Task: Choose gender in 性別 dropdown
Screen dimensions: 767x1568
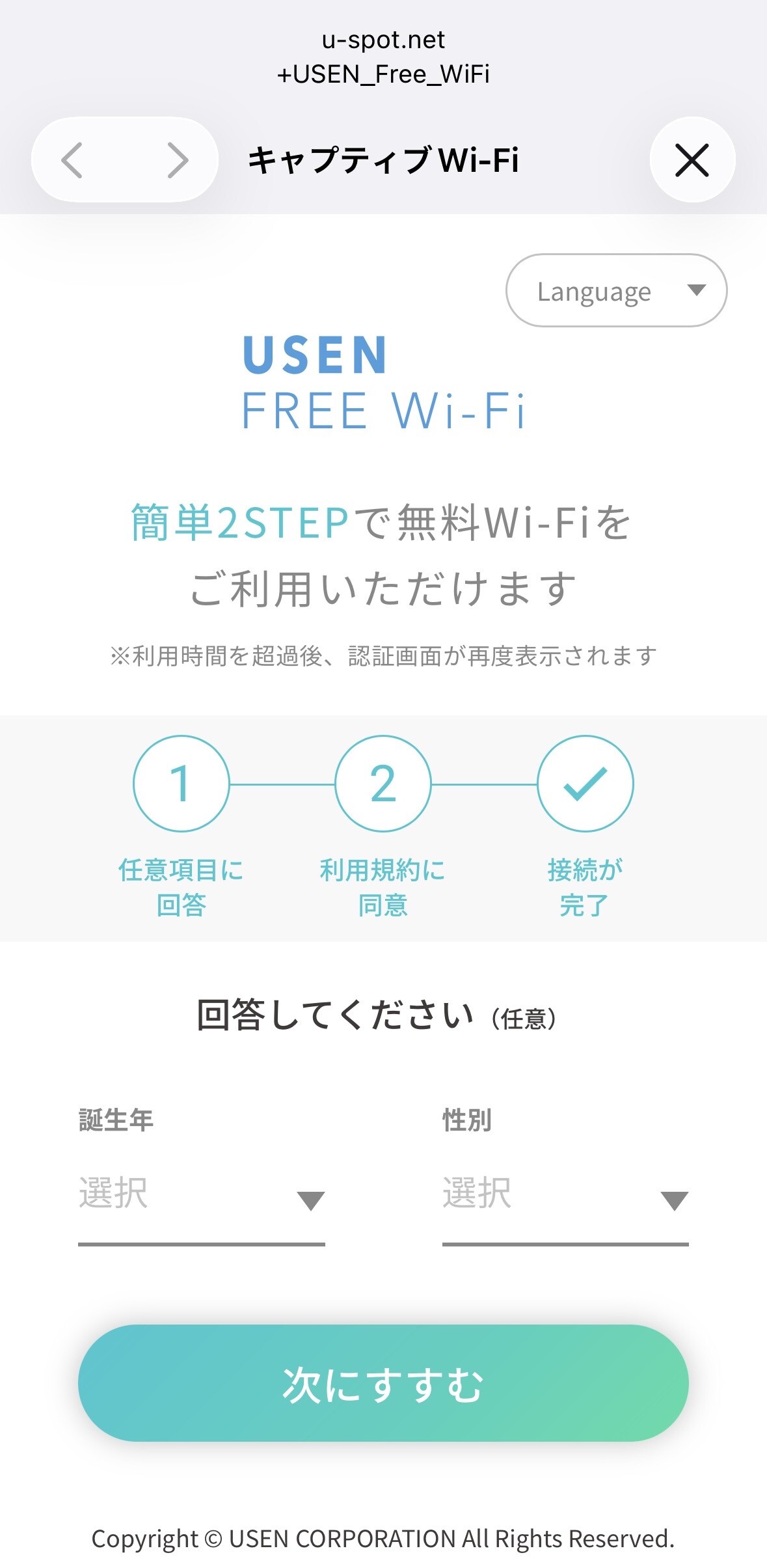Action: click(565, 1195)
